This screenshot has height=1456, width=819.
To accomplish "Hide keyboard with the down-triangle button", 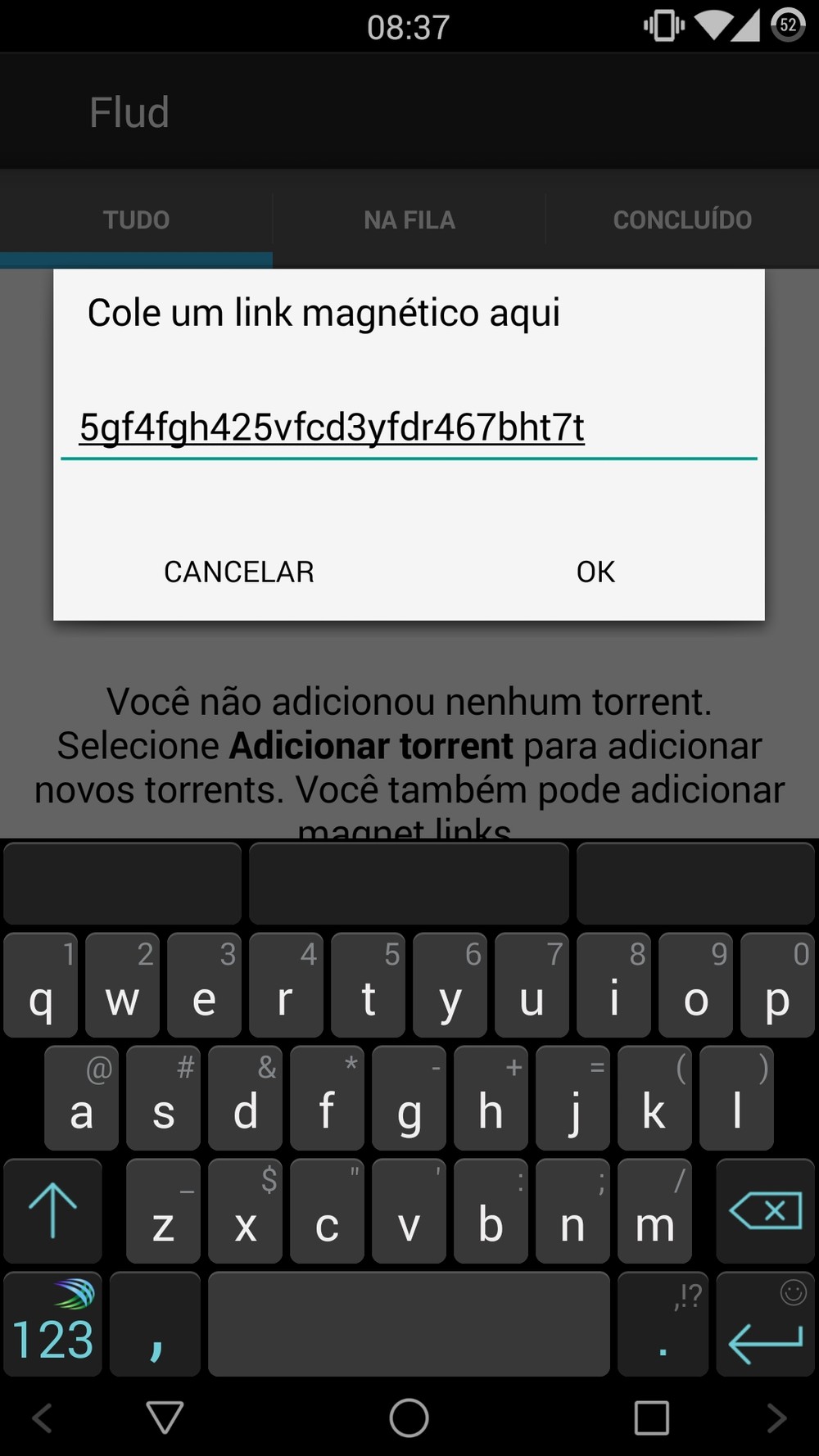I will (164, 1418).
